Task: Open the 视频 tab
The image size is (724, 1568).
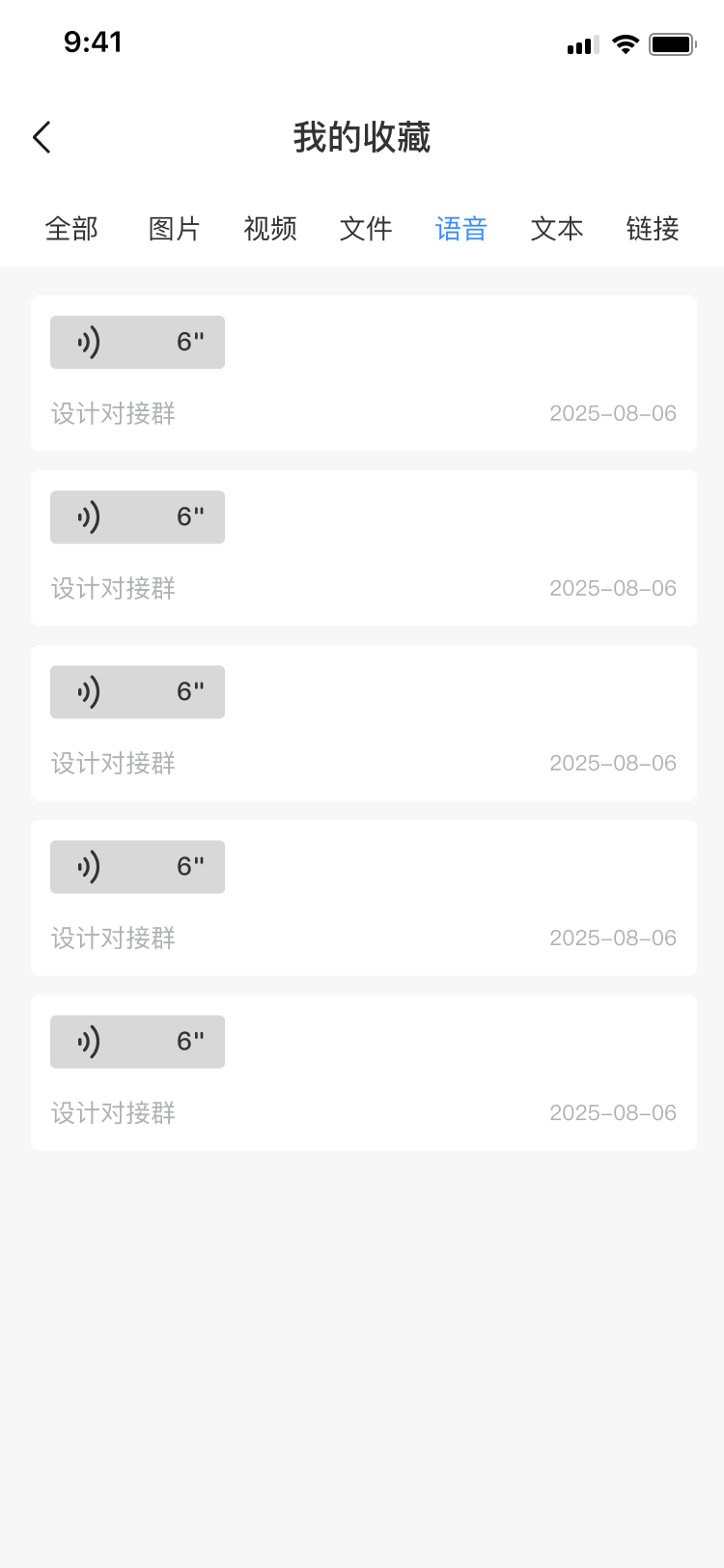Action: [x=270, y=229]
